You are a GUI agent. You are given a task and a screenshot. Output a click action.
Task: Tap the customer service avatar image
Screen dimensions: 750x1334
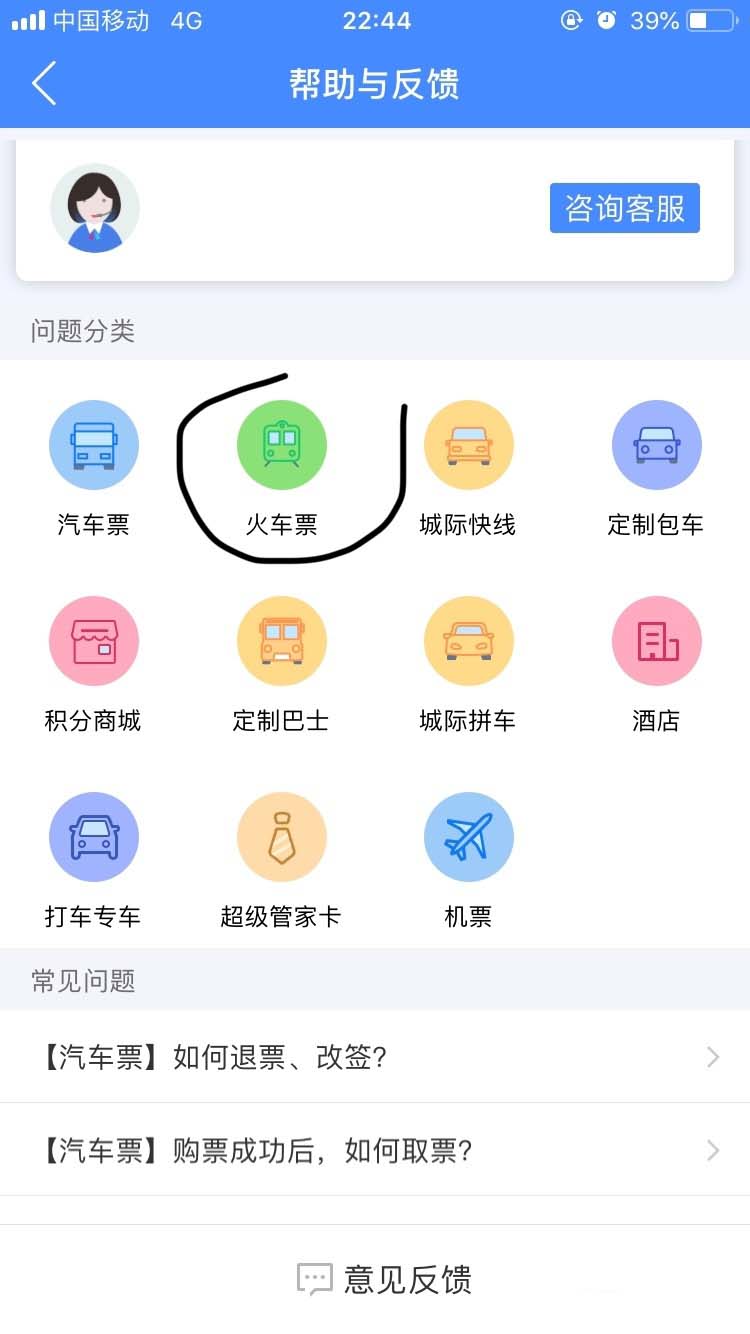point(94,207)
